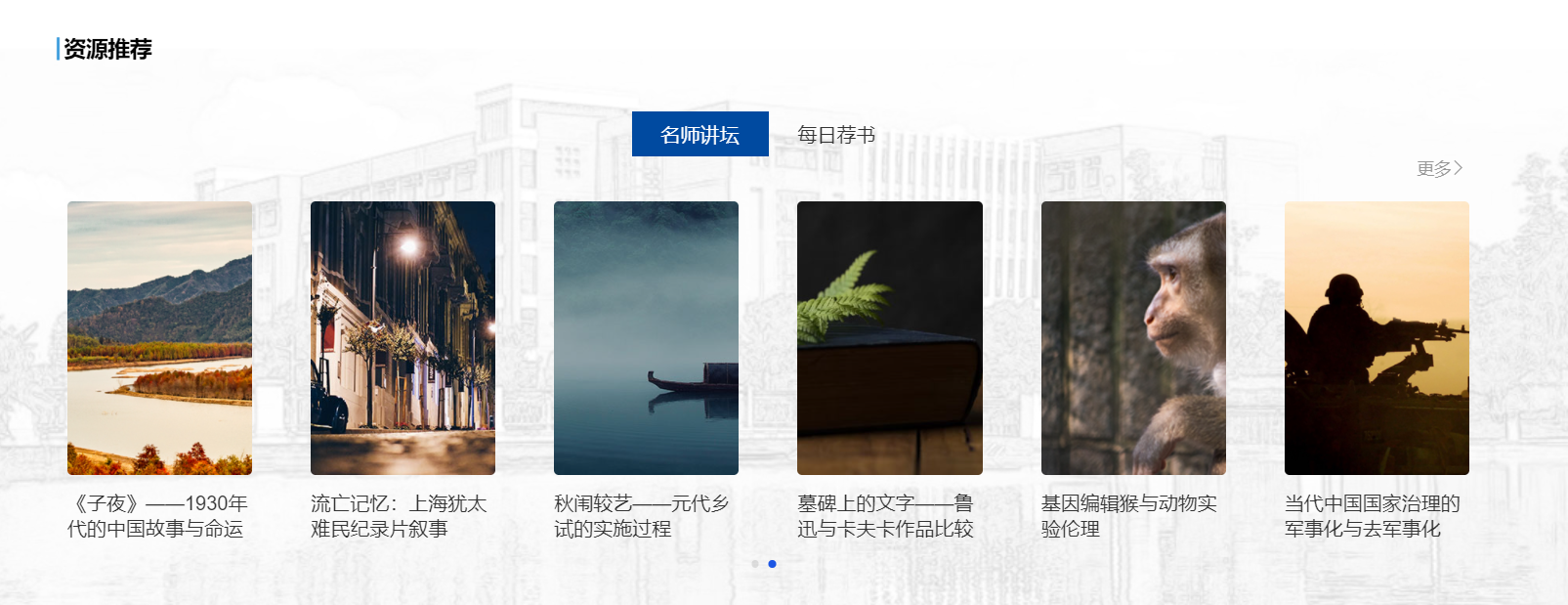Switch to the 每日荐书 tab
The image size is (1568, 605).
835,134
